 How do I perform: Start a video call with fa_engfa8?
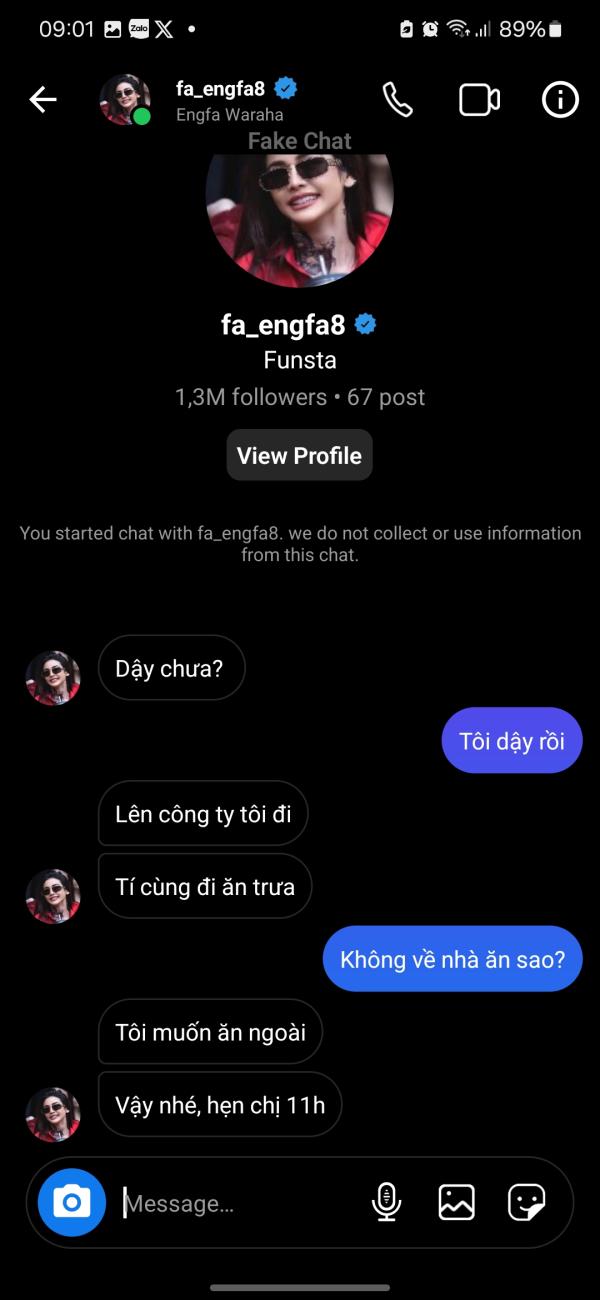click(x=479, y=100)
